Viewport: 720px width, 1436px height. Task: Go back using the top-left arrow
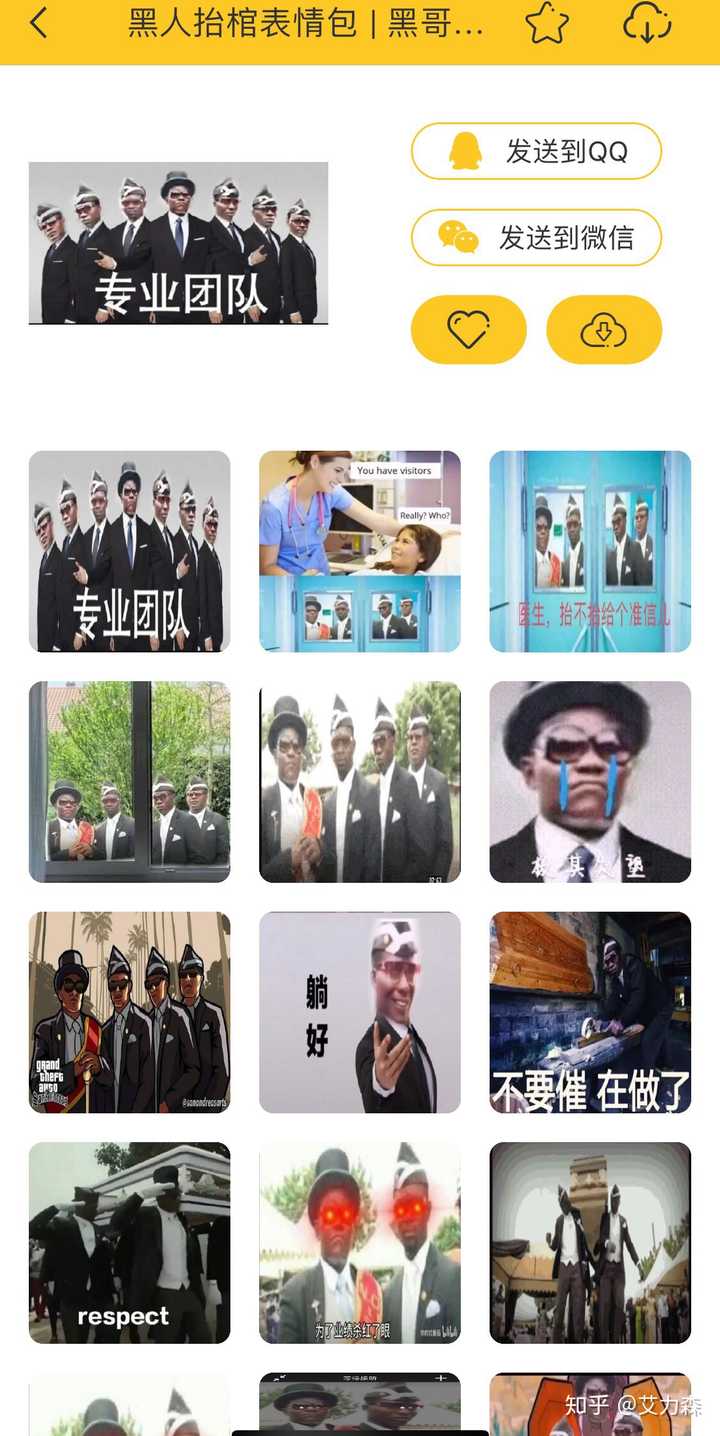click(38, 24)
